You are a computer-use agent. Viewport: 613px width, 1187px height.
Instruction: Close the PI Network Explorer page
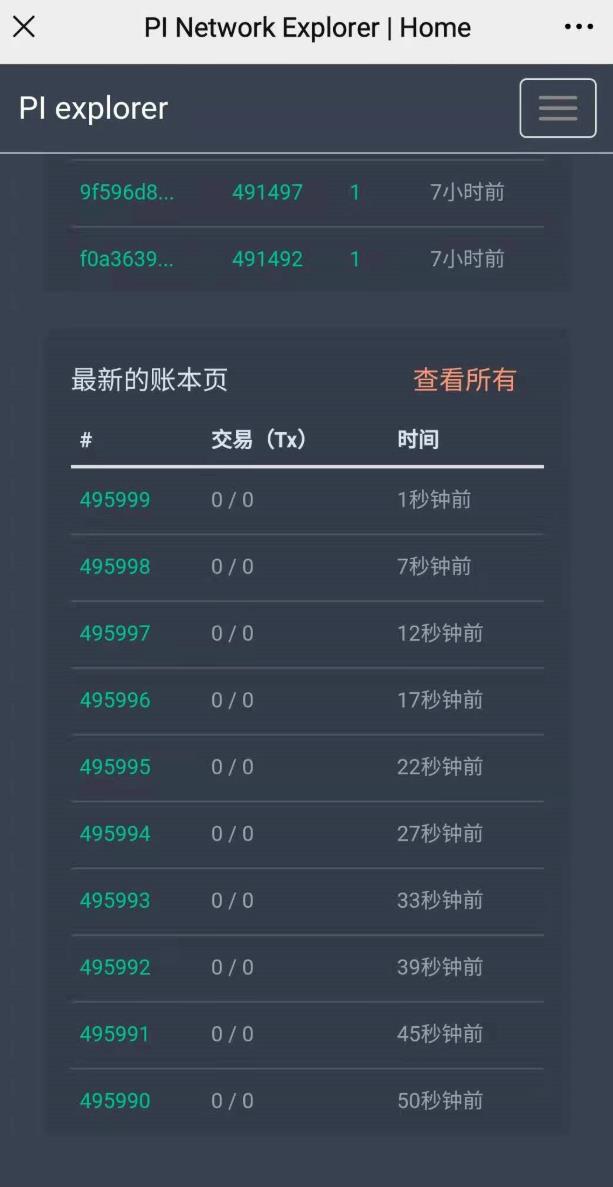(x=24, y=28)
